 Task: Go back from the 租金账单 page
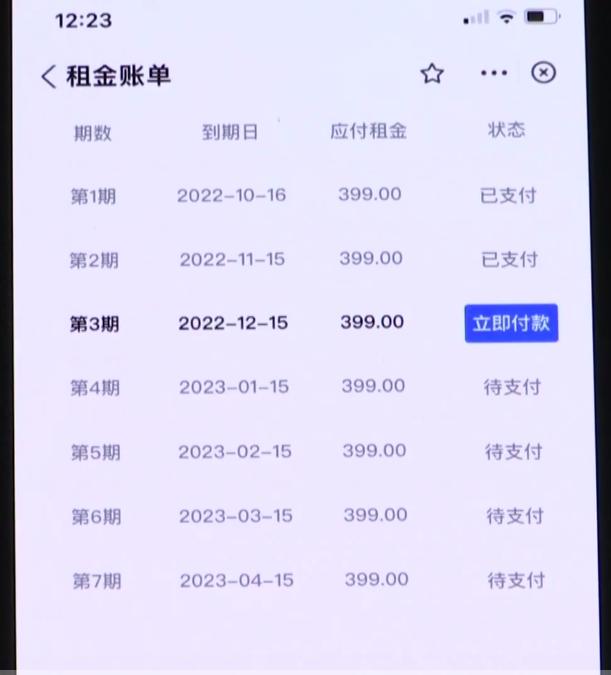[48, 76]
